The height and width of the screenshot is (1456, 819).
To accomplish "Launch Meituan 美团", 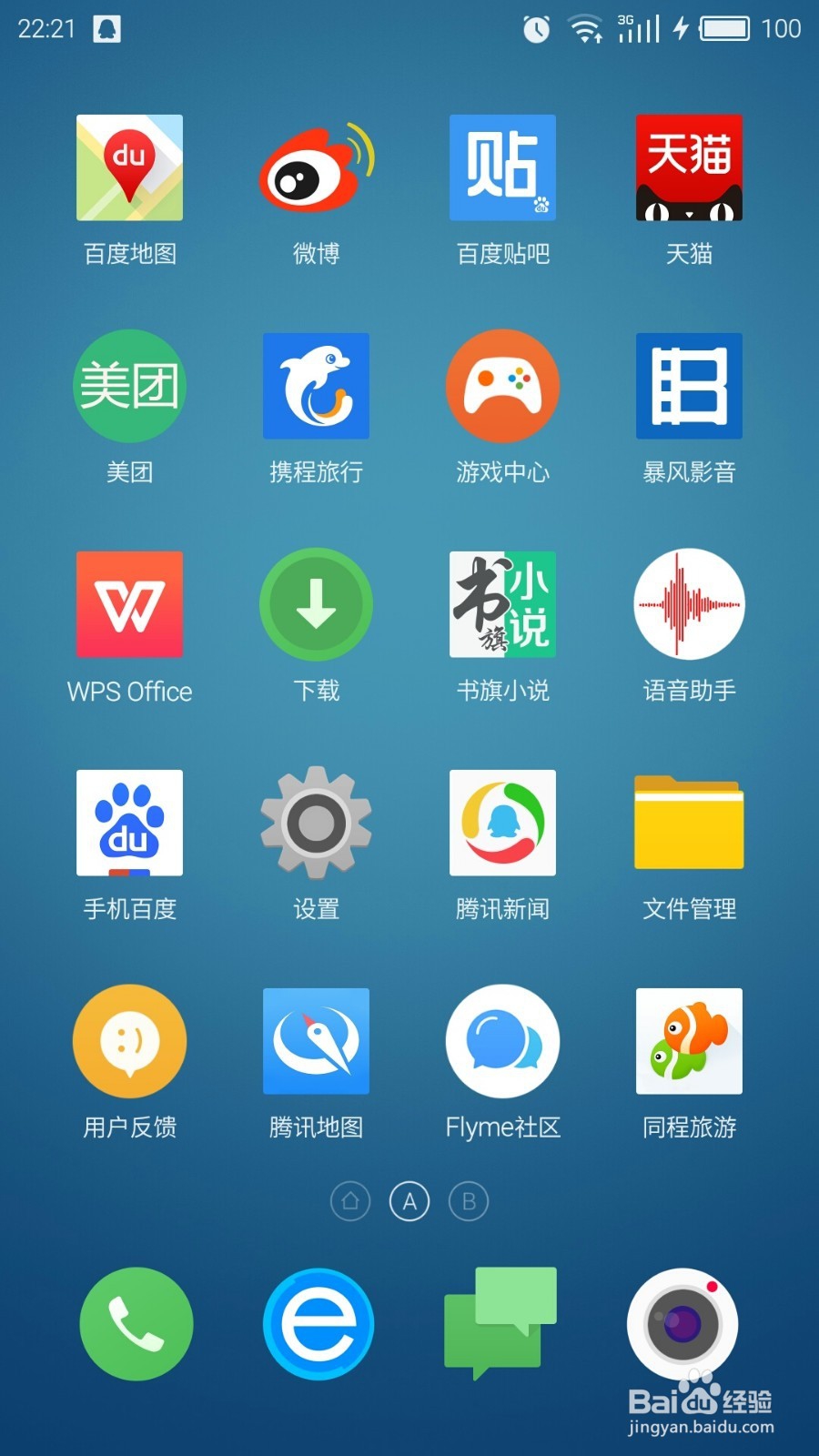I will pos(129,386).
